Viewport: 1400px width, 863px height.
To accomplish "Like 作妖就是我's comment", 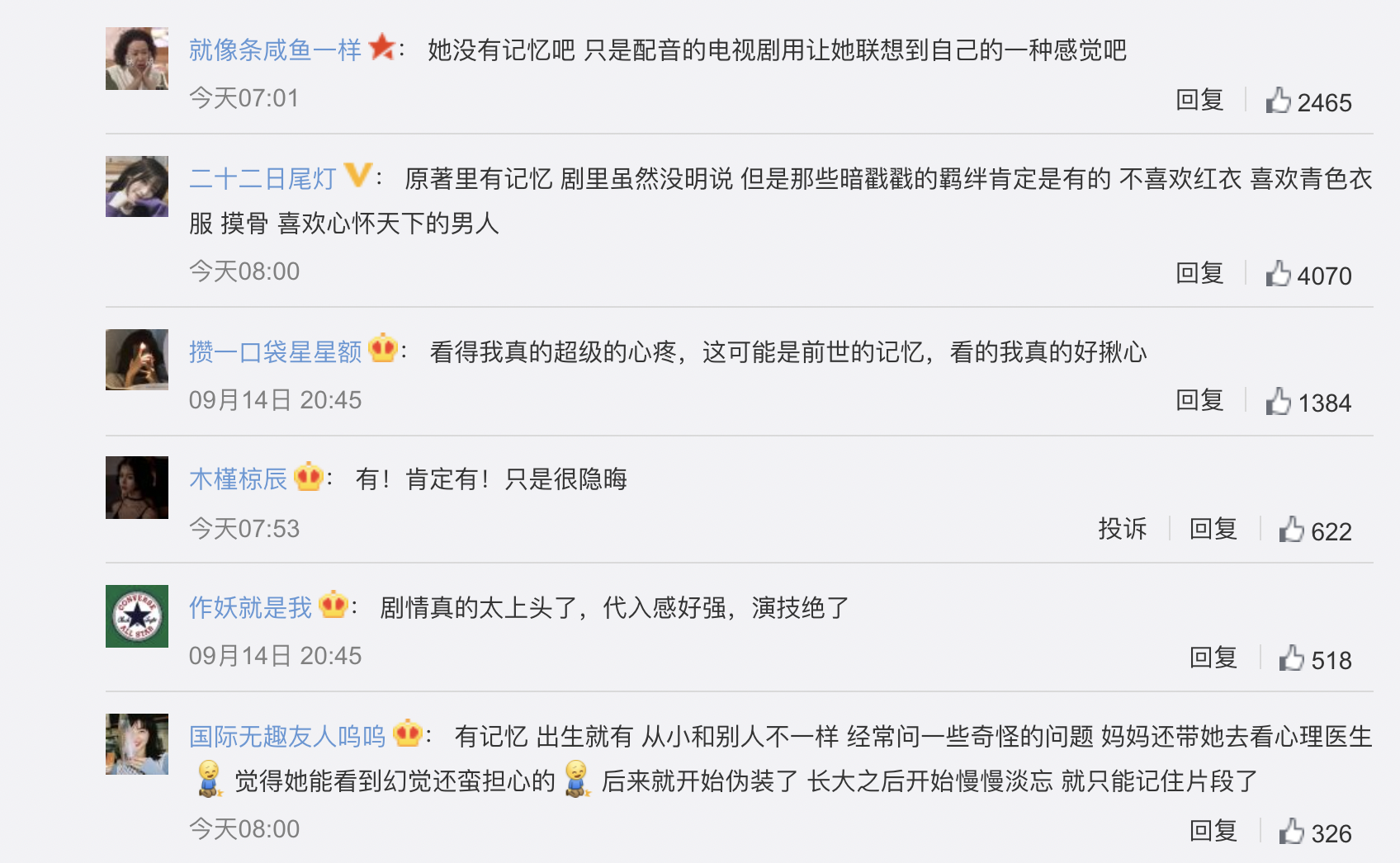I will (x=1292, y=659).
